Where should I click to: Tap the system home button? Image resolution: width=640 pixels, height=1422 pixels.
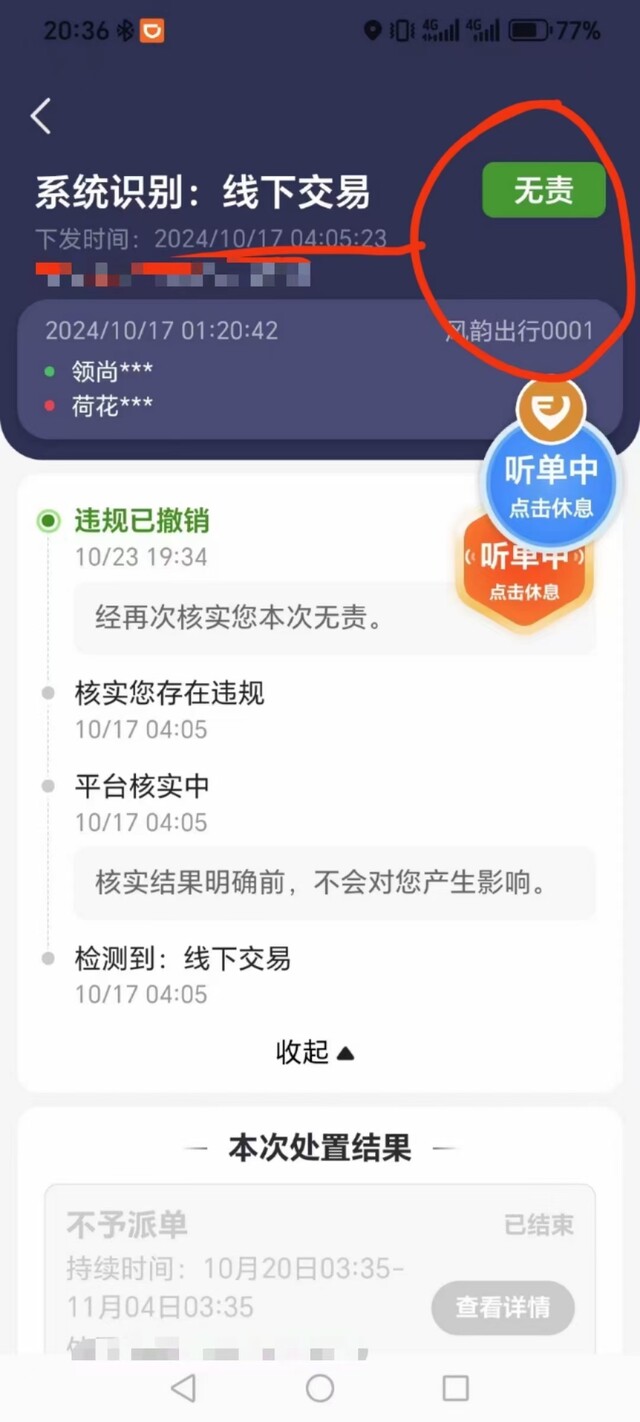320,1387
